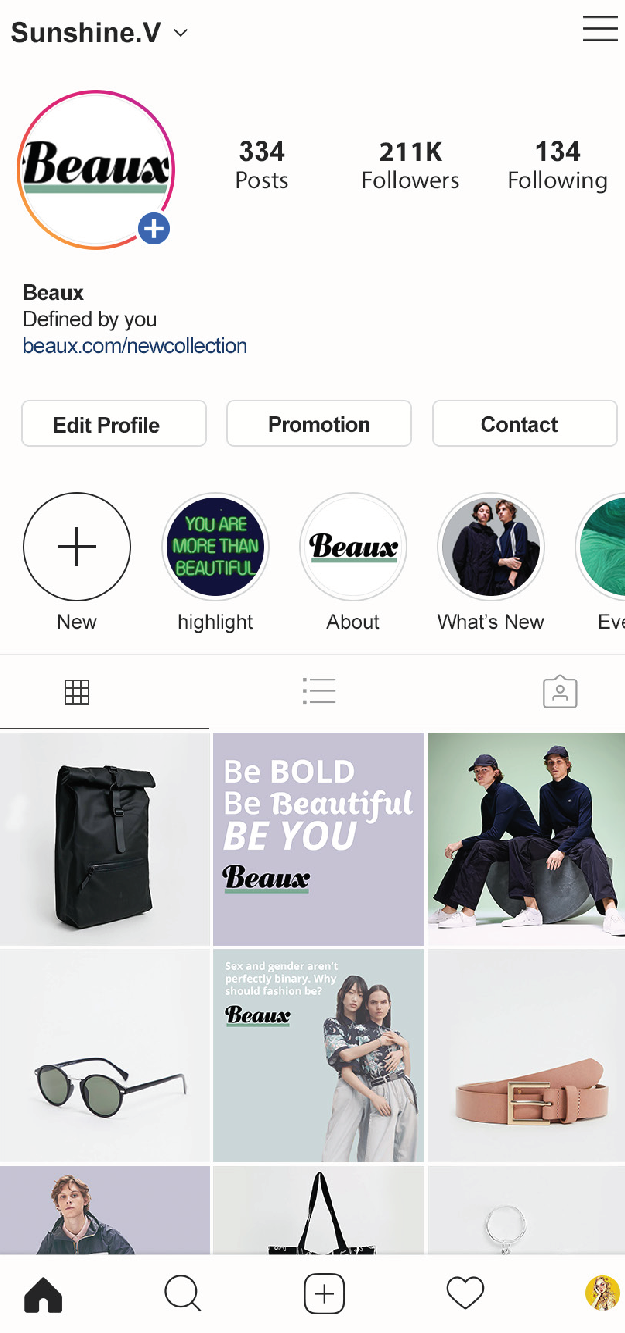Tap the blue plus on profile picture

tap(153, 229)
